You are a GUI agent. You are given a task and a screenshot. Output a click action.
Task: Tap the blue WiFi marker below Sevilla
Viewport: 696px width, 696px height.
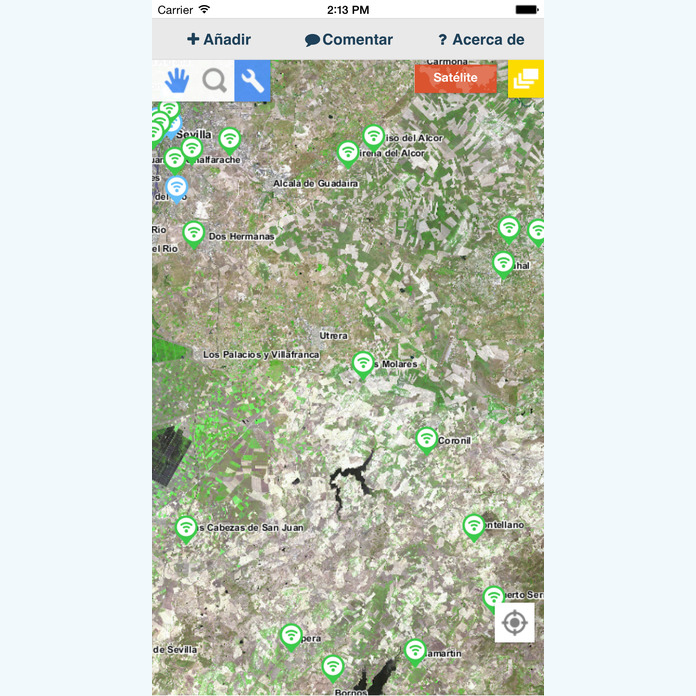[177, 187]
